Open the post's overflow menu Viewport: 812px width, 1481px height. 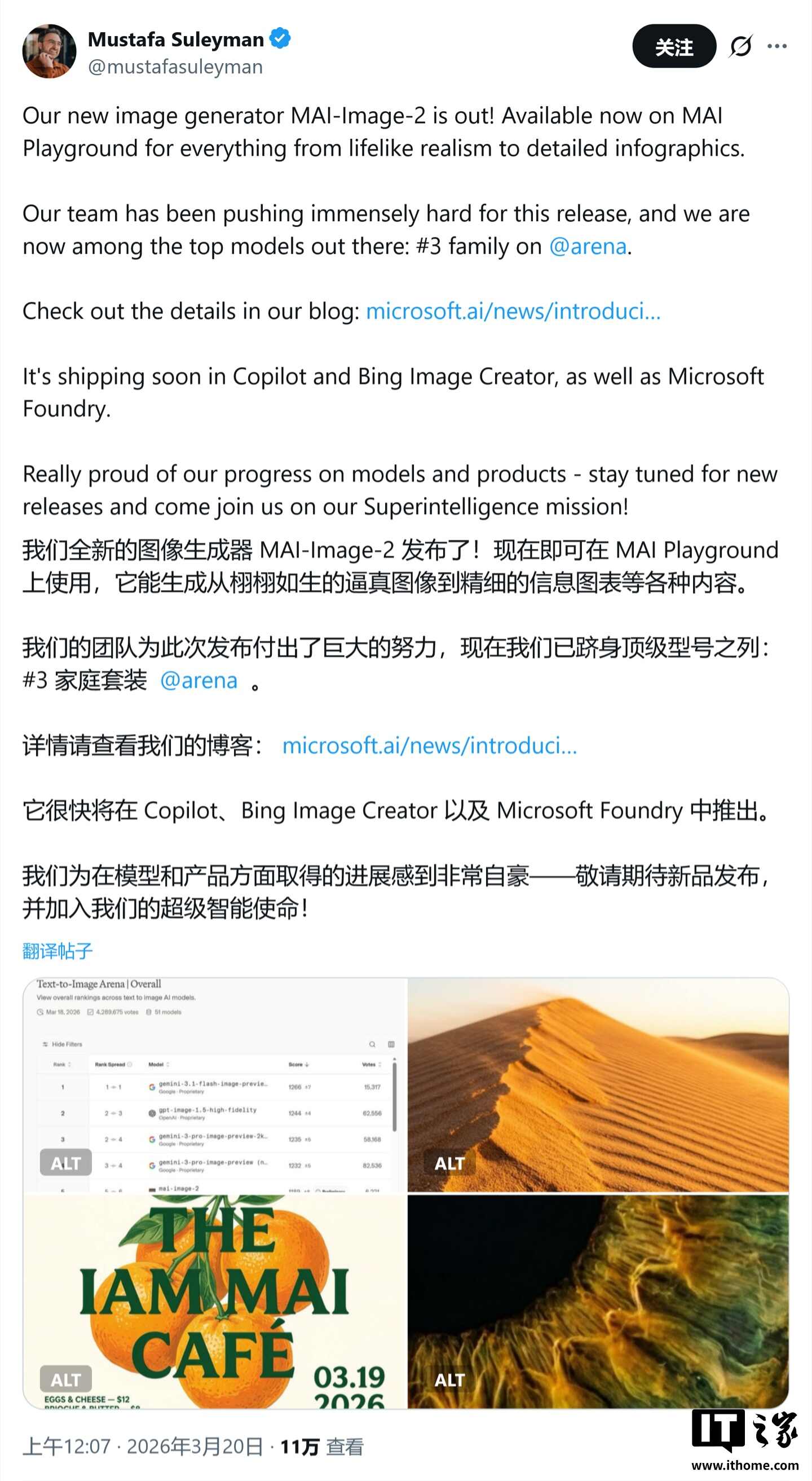coord(776,47)
